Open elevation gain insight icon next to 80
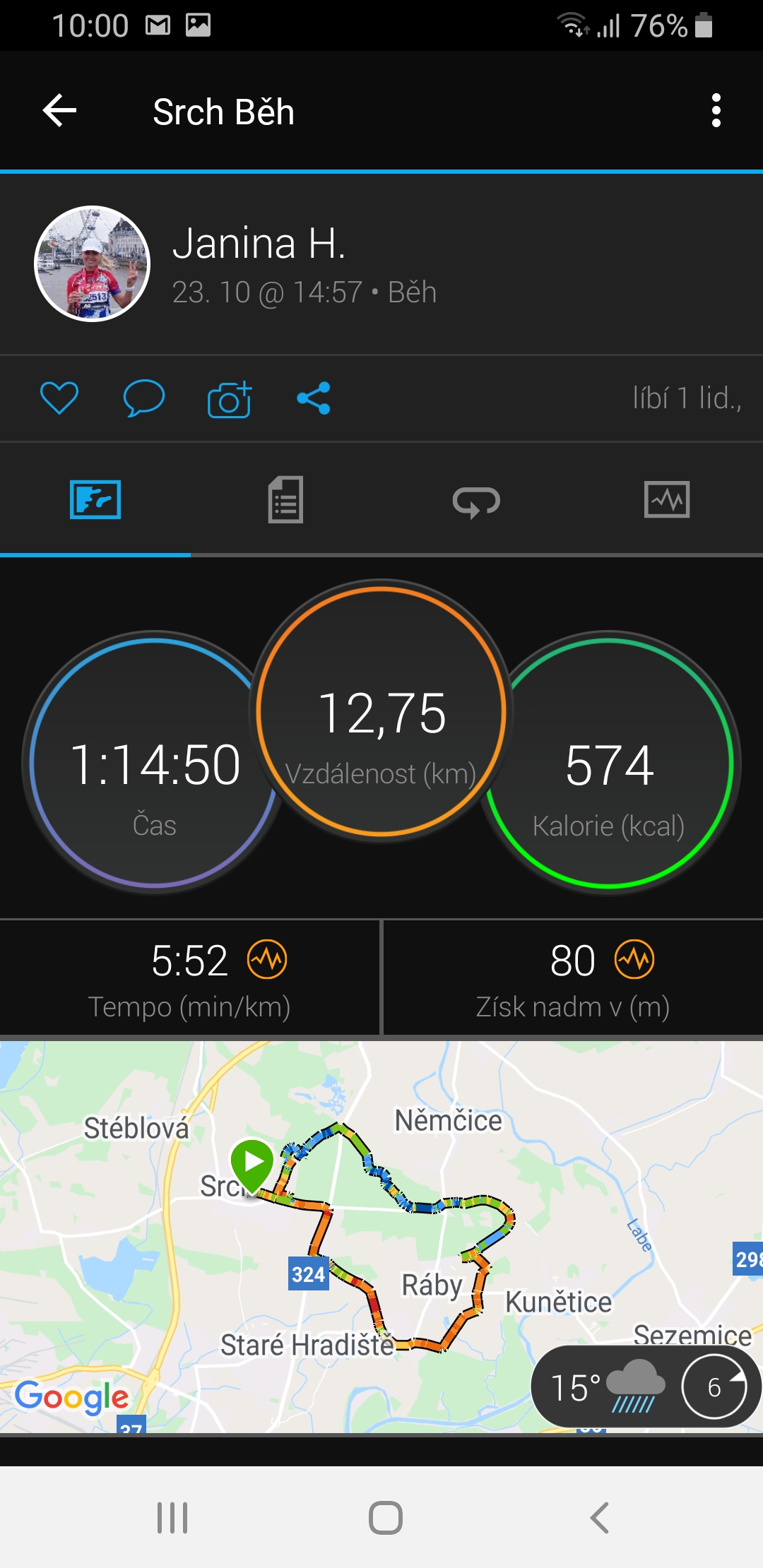Screen dimensions: 763x1568 (x=634, y=960)
